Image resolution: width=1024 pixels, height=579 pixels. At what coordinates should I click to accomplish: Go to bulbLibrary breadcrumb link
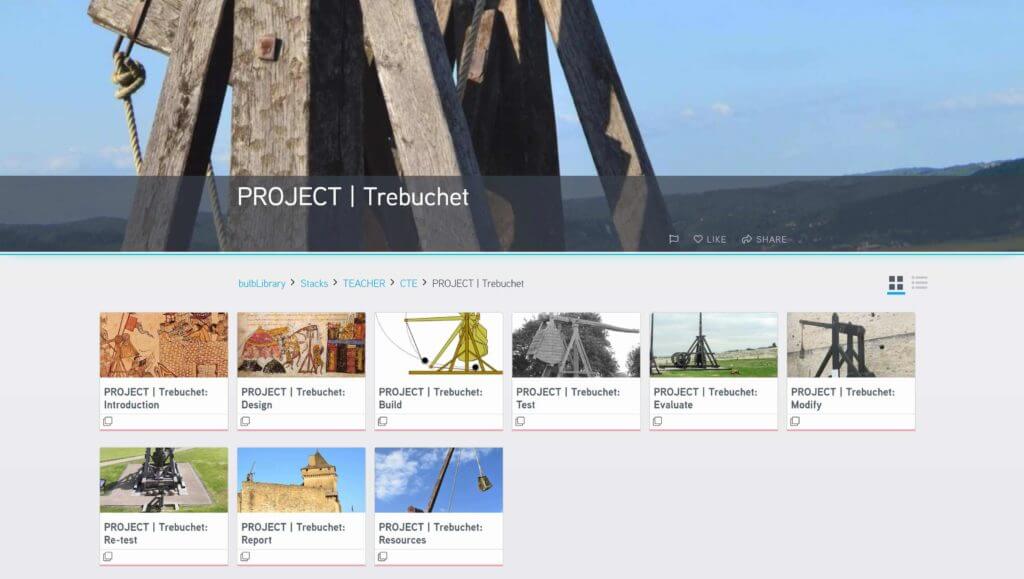point(262,284)
